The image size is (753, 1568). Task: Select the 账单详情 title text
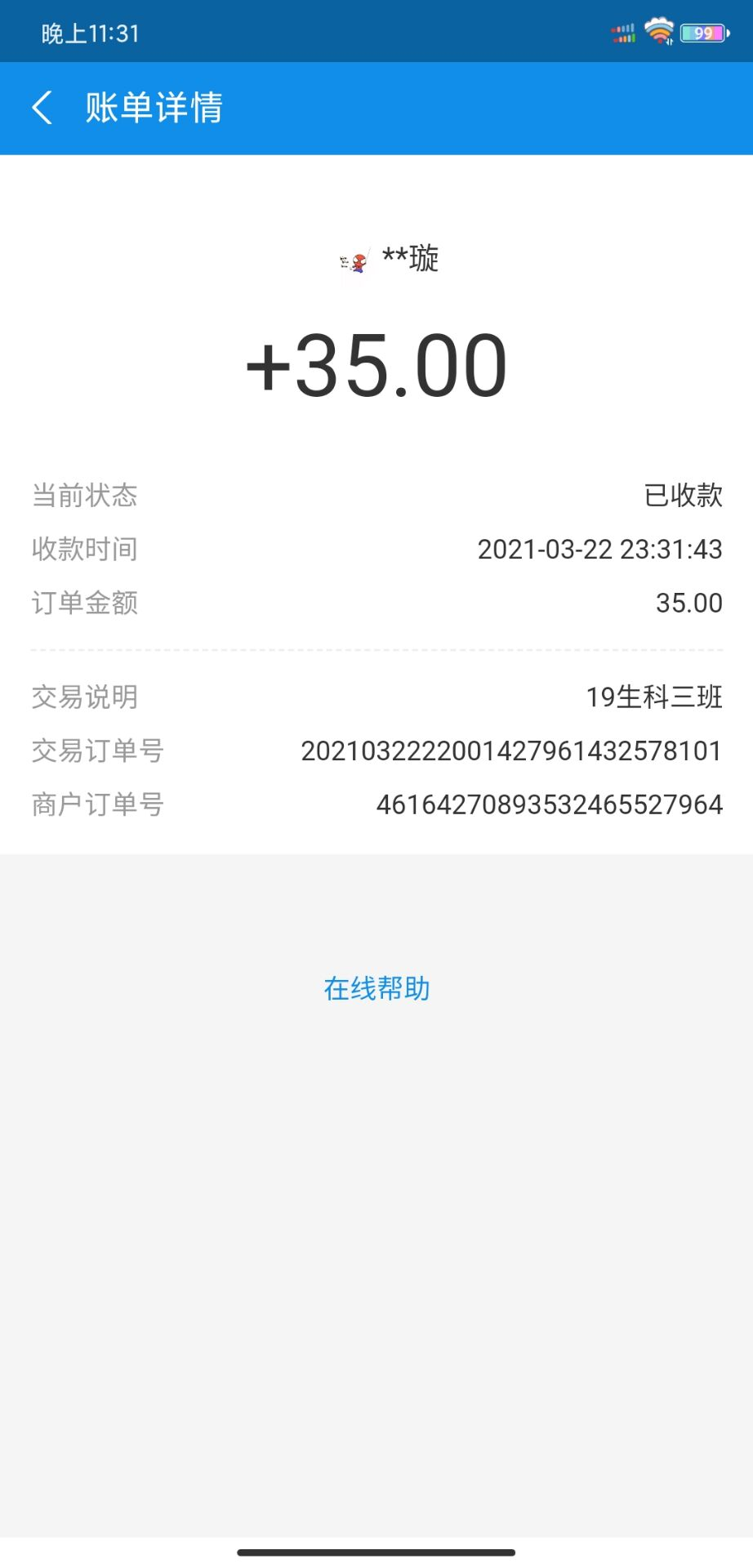[x=153, y=108]
